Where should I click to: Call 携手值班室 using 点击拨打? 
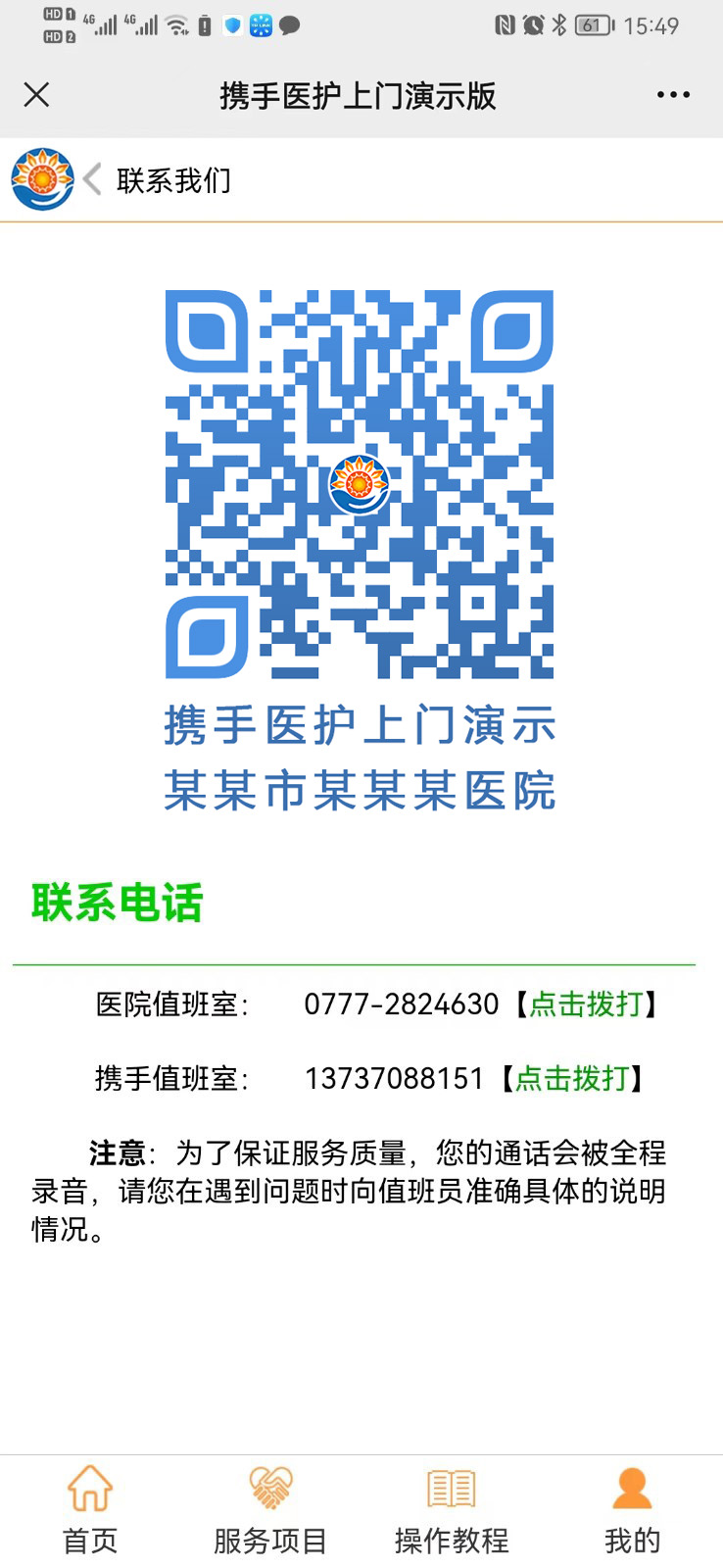pyautogui.click(x=572, y=1079)
